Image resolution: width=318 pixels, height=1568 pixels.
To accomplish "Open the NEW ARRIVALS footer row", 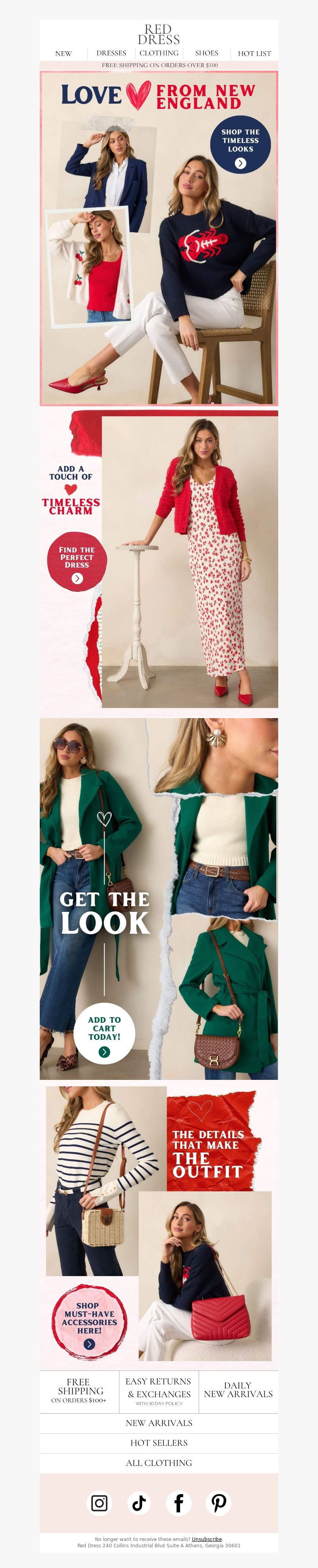I will tap(159, 1423).
